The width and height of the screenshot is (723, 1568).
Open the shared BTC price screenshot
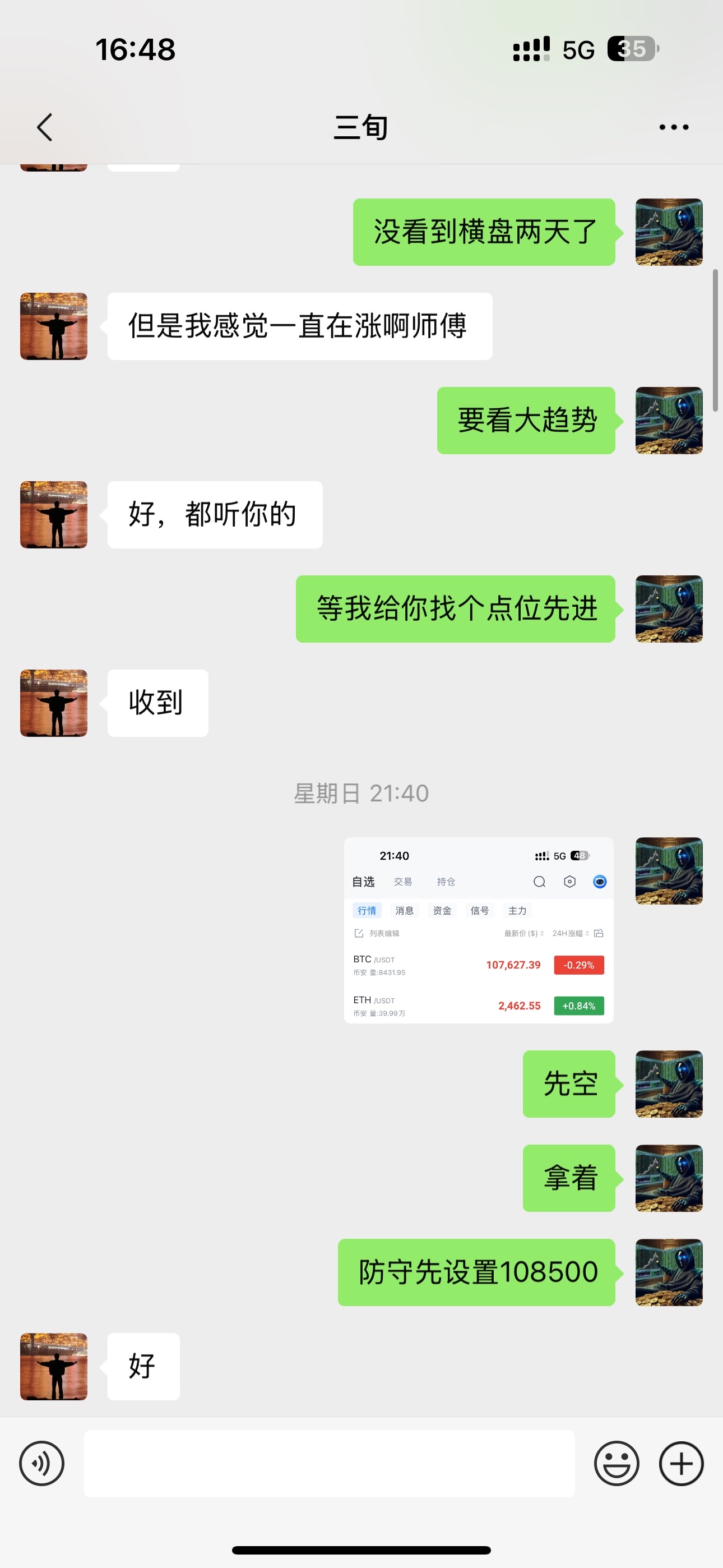pos(478,929)
